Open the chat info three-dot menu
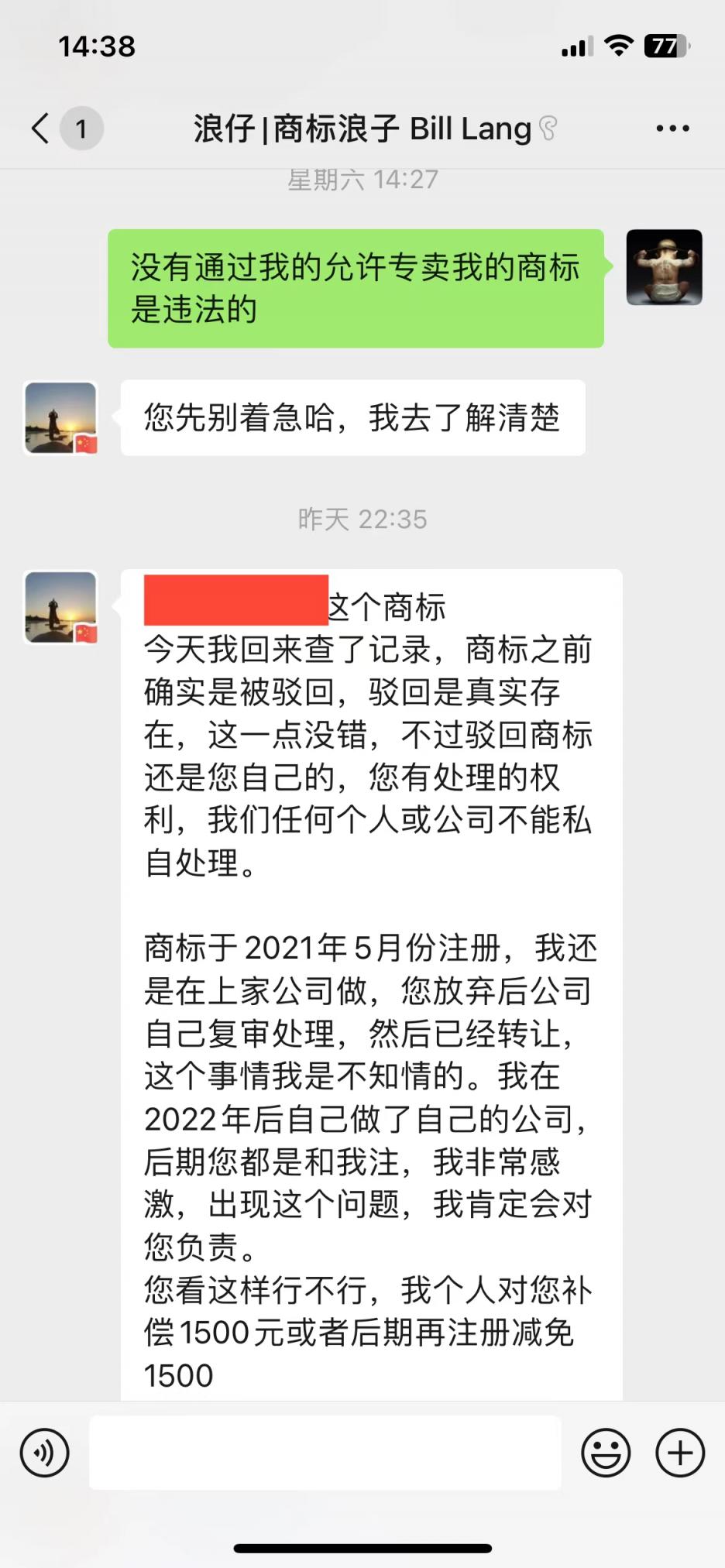This screenshot has width=725, height=1568. (672, 129)
